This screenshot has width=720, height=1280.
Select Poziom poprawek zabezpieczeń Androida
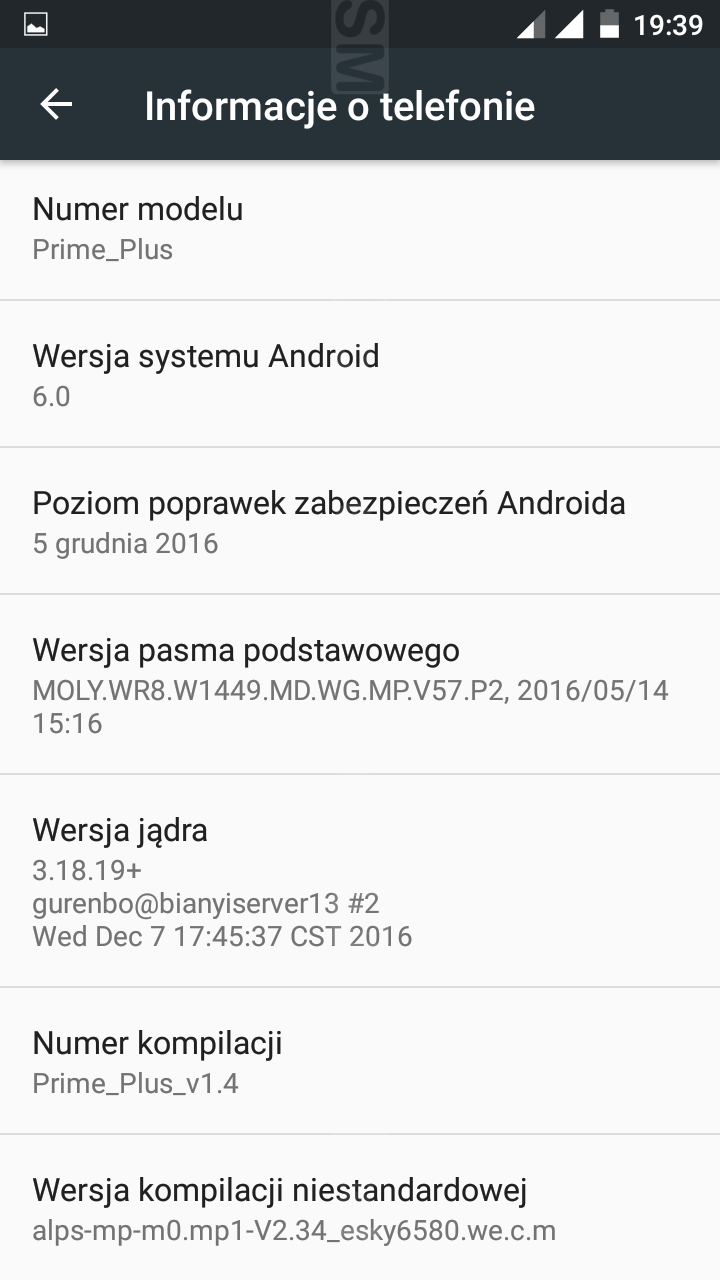click(x=360, y=521)
